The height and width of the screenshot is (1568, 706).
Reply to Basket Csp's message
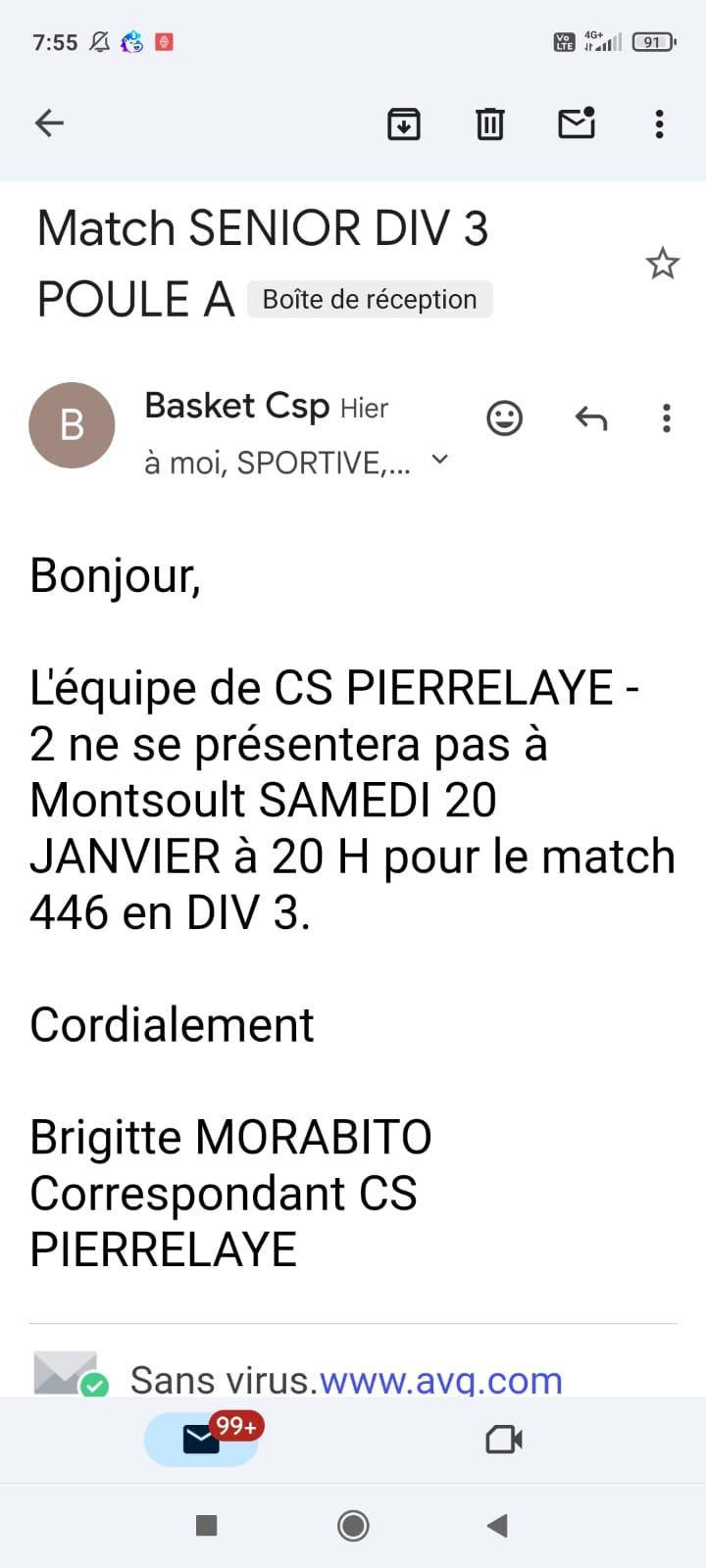tap(590, 418)
